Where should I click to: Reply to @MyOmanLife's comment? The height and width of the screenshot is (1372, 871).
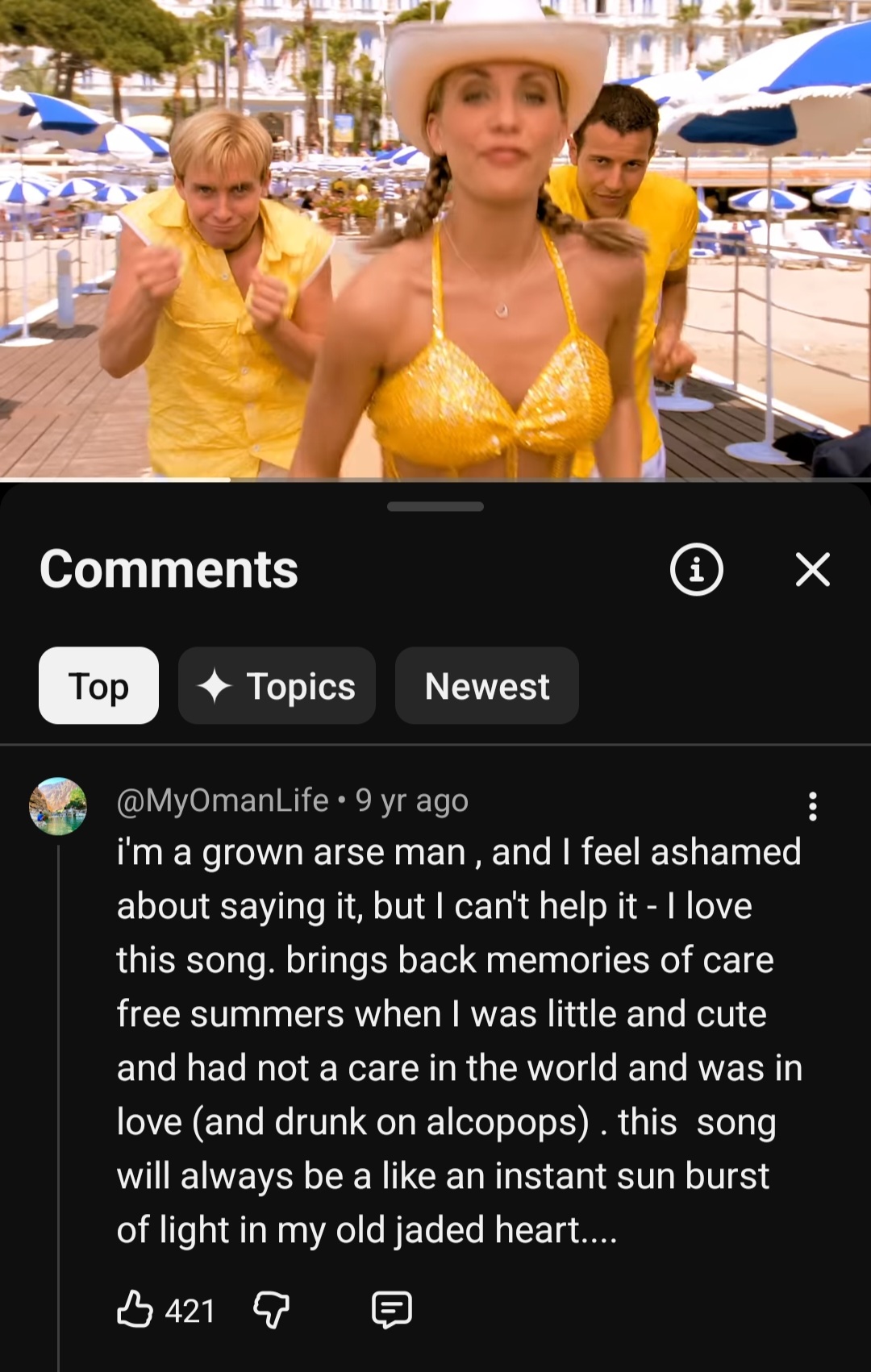click(392, 1309)
